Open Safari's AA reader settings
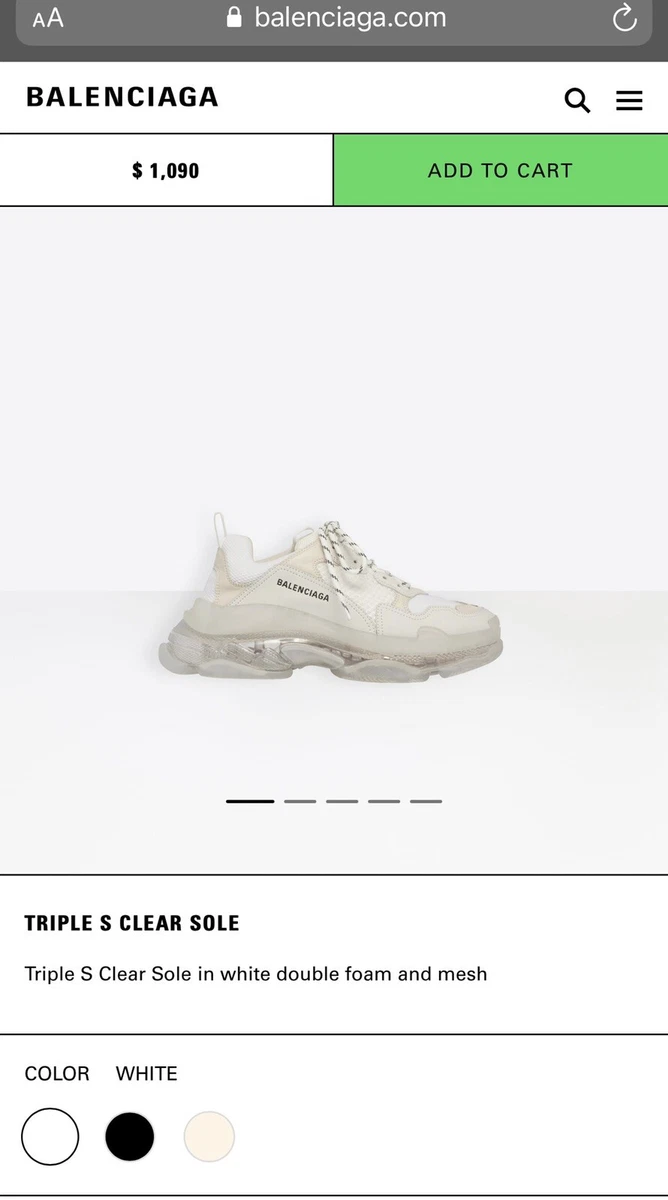This screenshot has width=668, height=1200. pyautogui.click(x=47, y=18)
